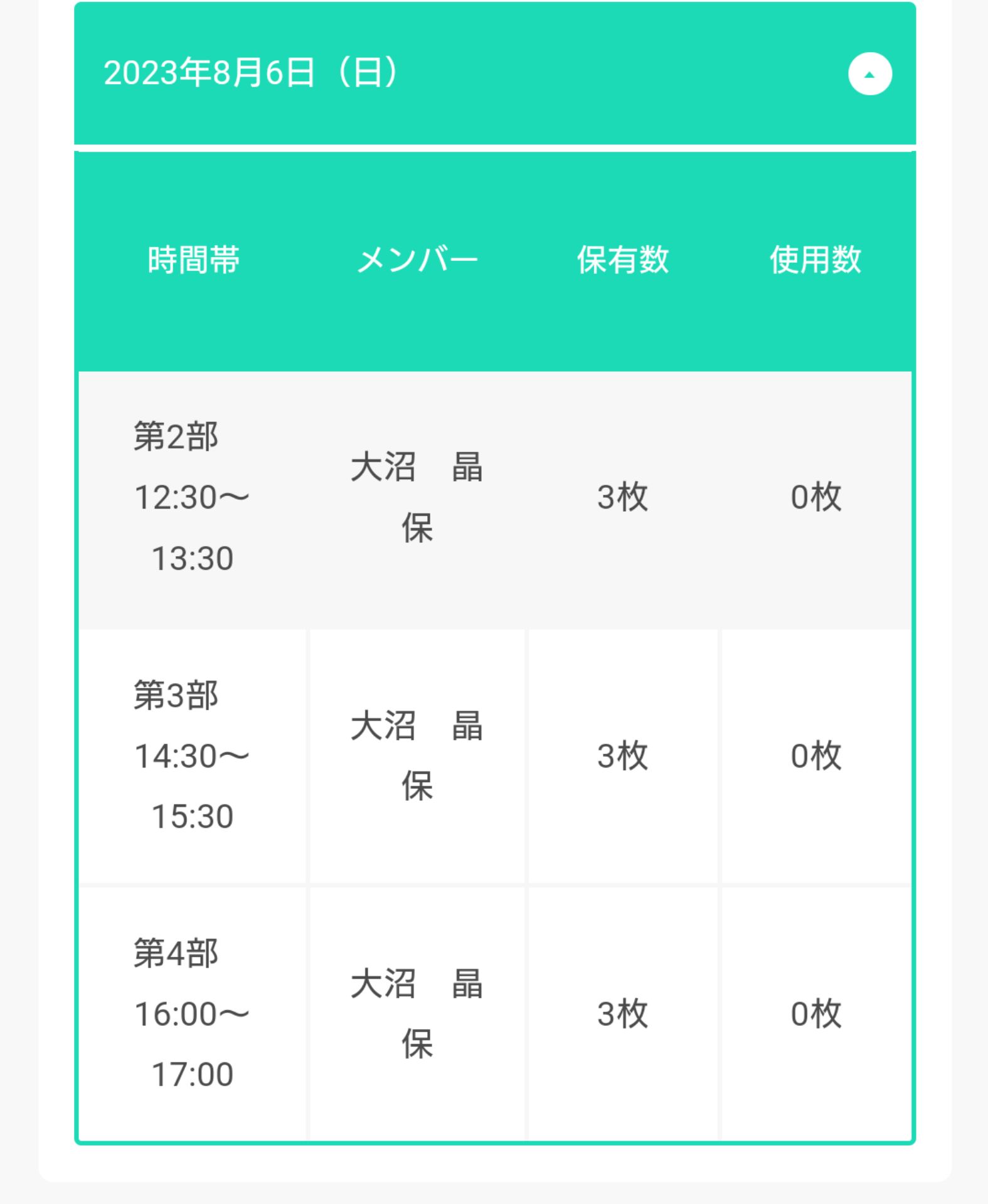Select the 3枚 holdings for 第2部
The image size is (988, 1204).
click(621, 497)
